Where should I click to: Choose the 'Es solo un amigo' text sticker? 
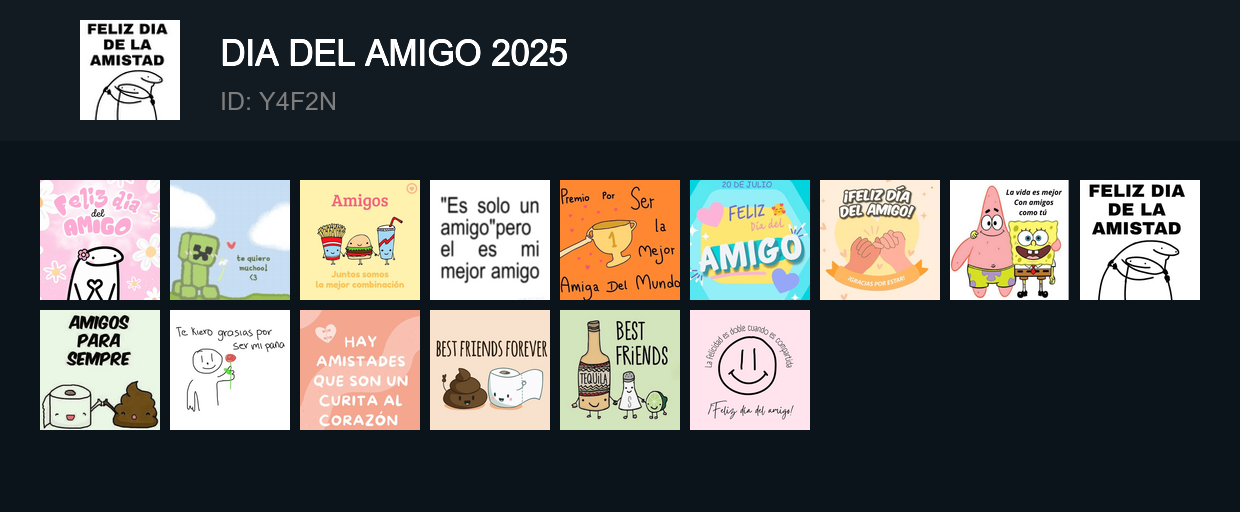490,240
